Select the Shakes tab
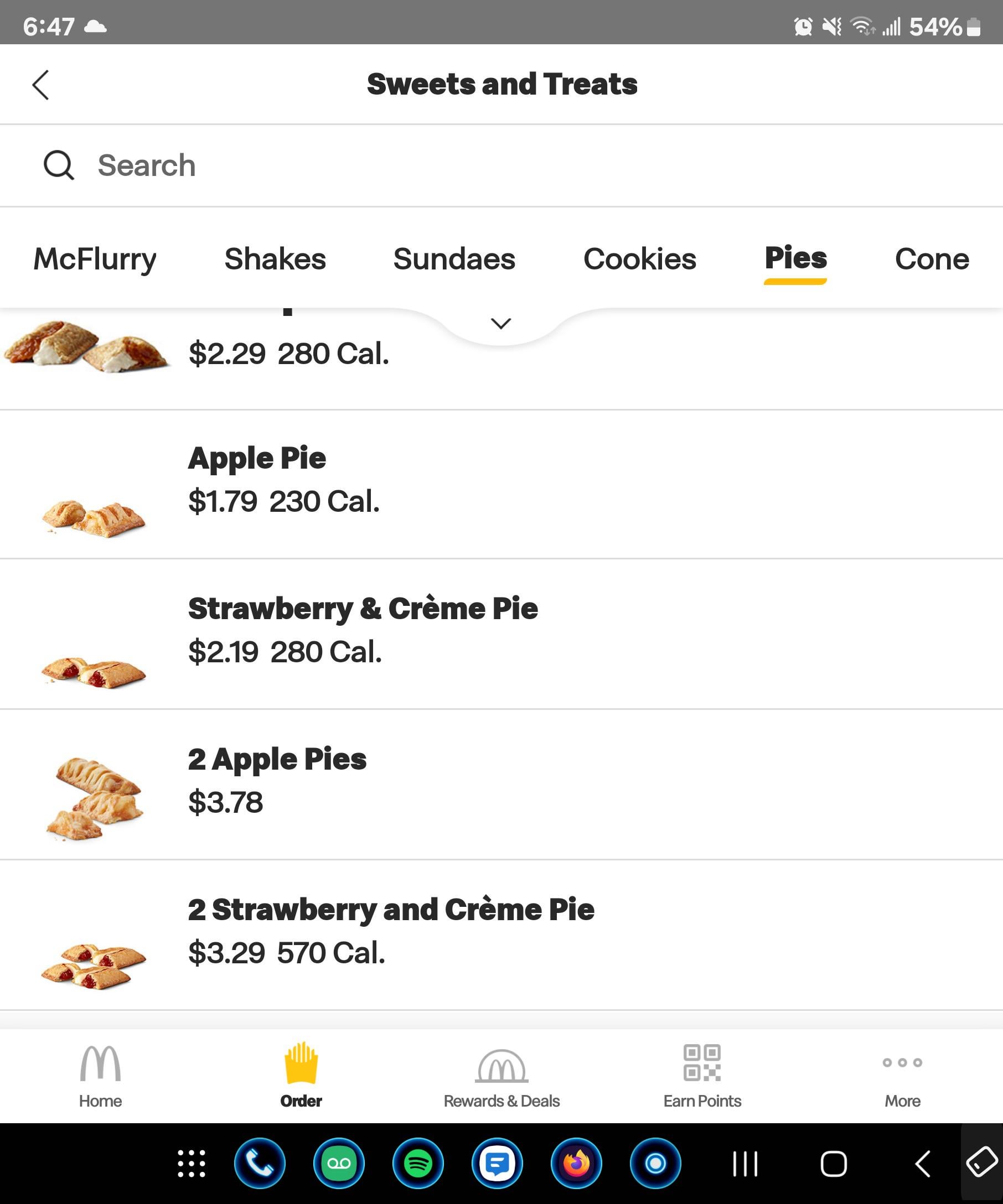Viewport: 1003px width, 1204px height. tap(275, 258)
